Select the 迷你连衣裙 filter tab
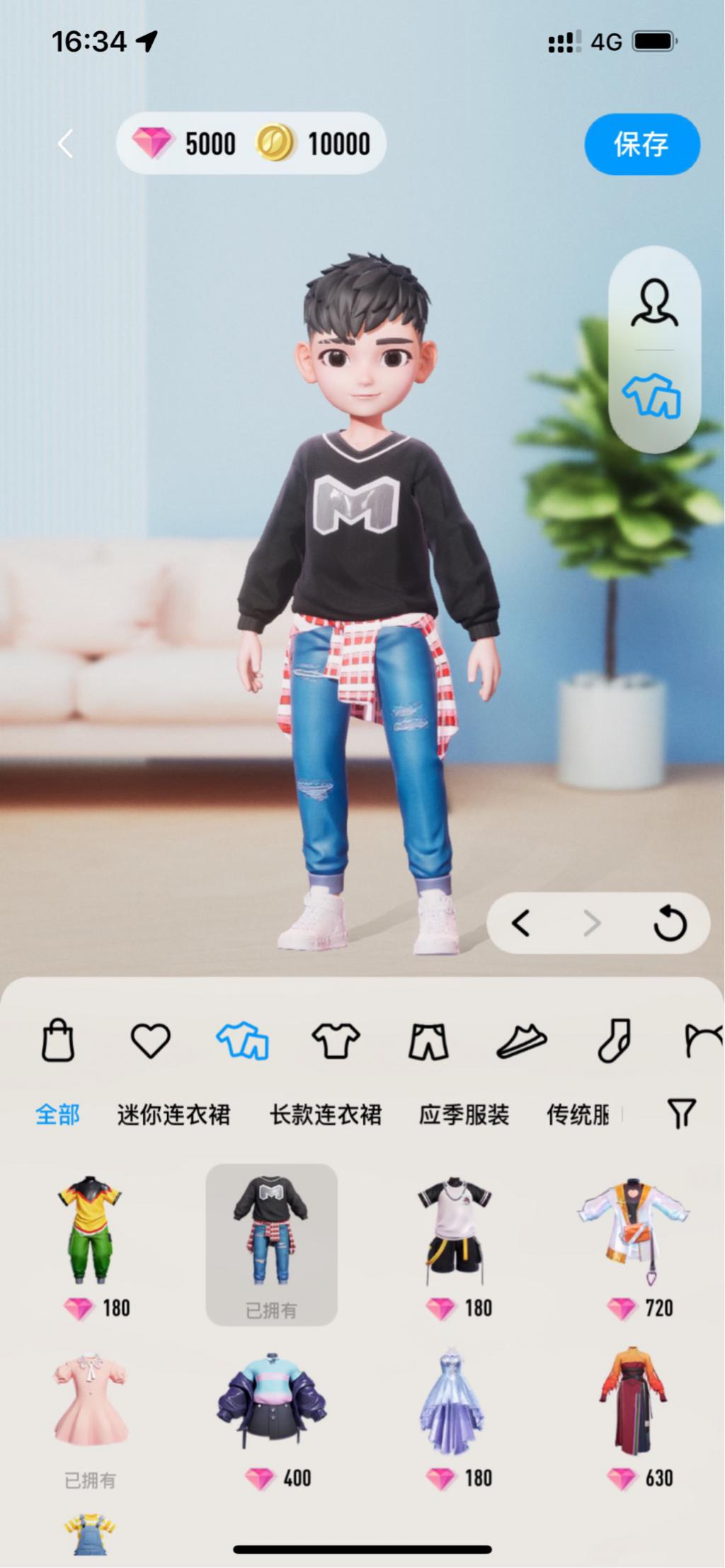This screenshot has height=1568, width=725. click(173, 1115)
